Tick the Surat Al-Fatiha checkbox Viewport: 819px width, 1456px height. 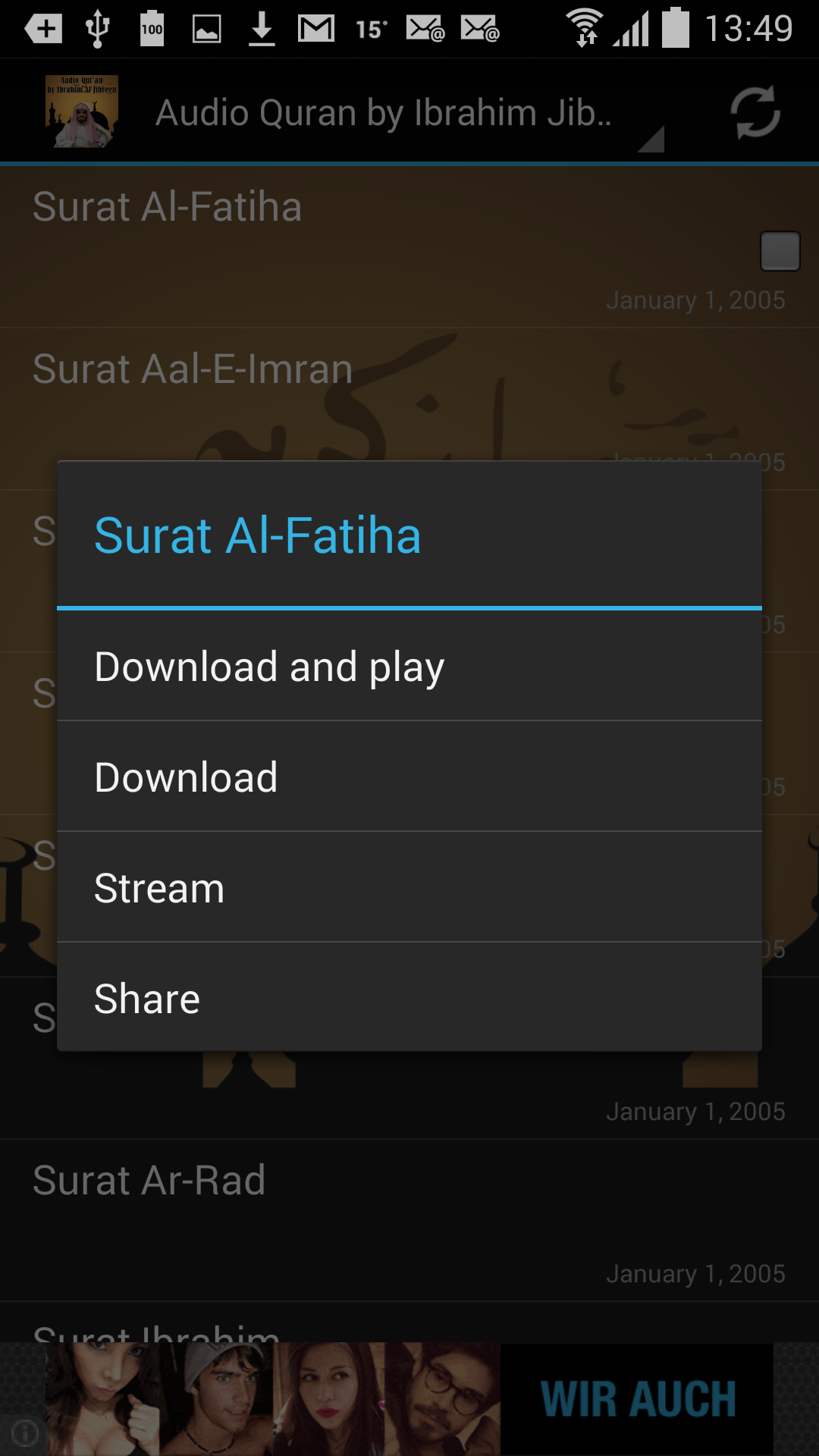(780, 251)
